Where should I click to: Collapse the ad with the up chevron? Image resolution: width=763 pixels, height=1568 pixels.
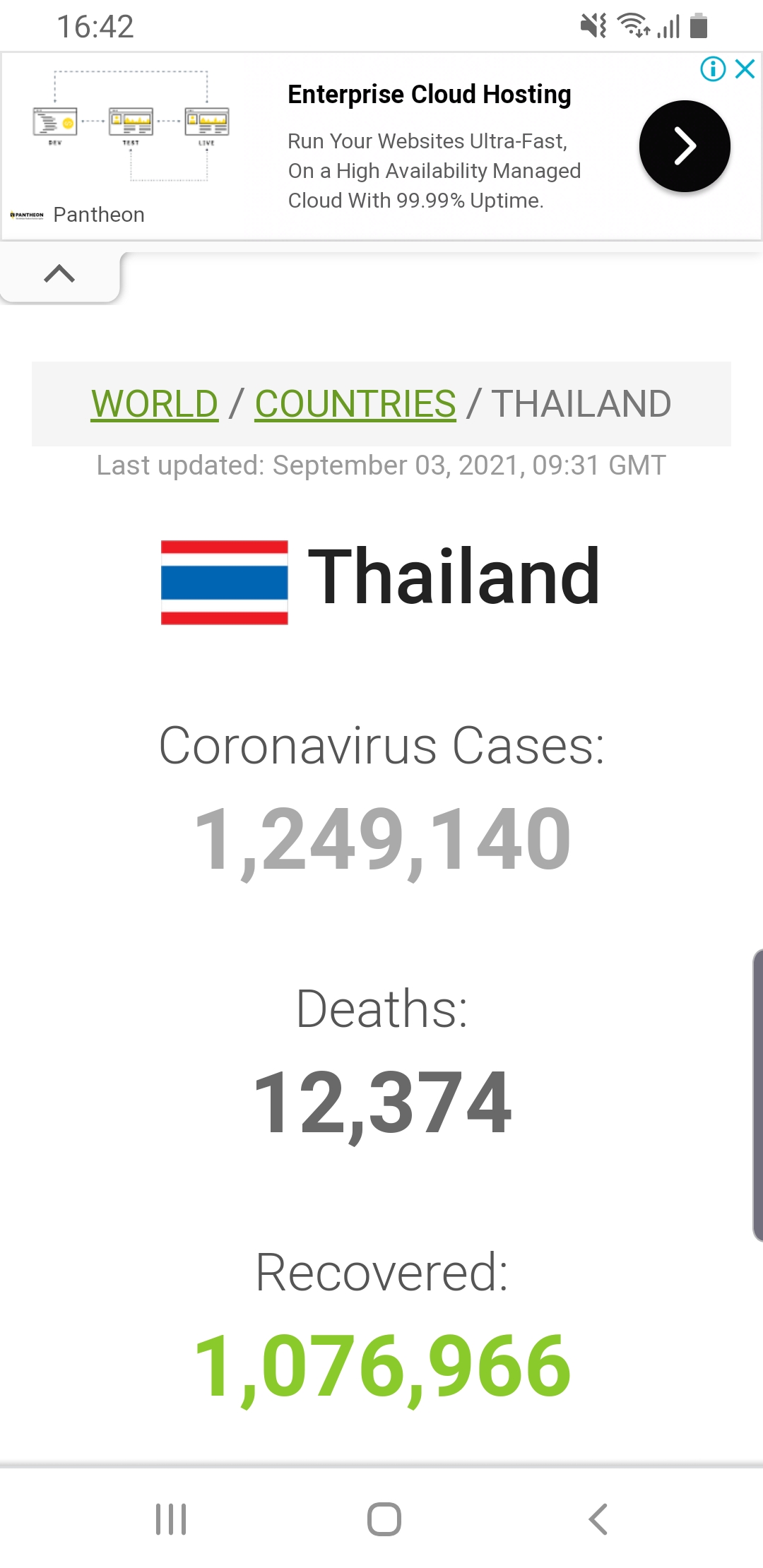(59, 274)
